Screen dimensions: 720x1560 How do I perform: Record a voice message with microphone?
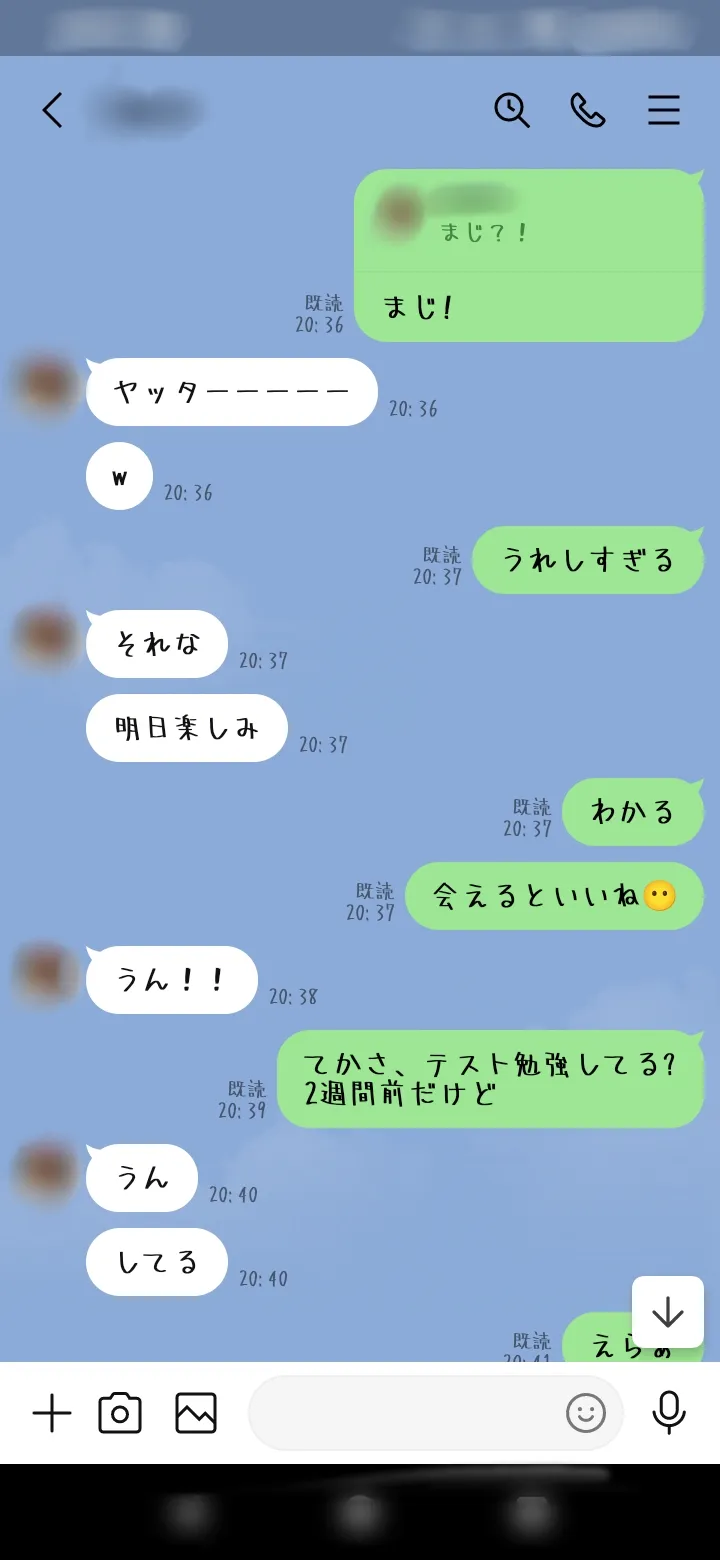(668, 1413)
